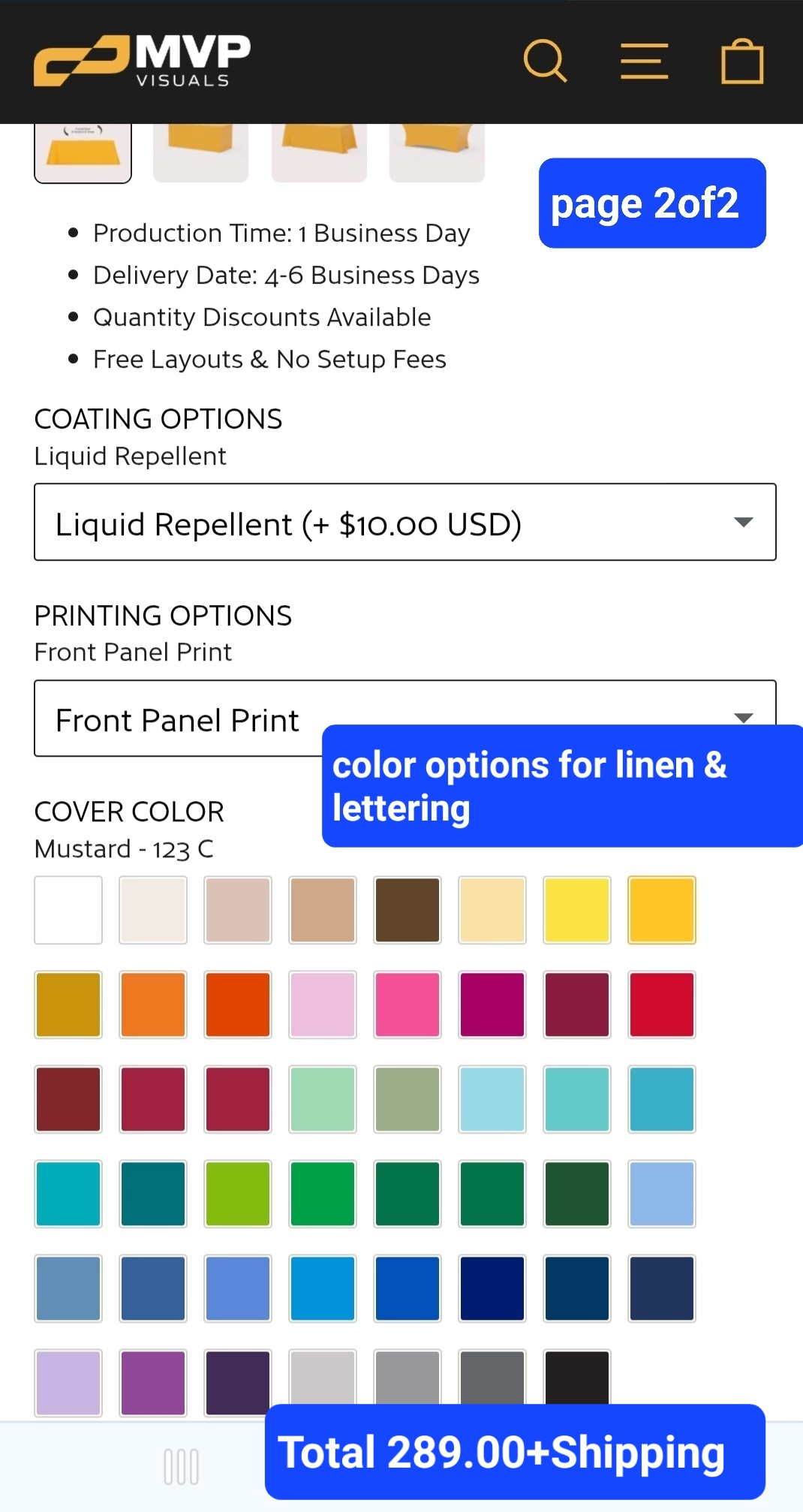Pick the dark brown cover color
Screen dimensions: 803x1512
408,910
